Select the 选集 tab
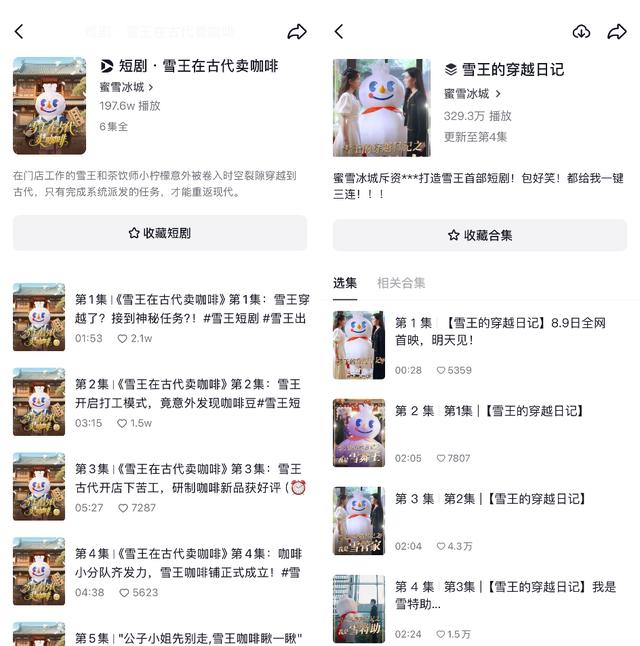 coord(345,283)
